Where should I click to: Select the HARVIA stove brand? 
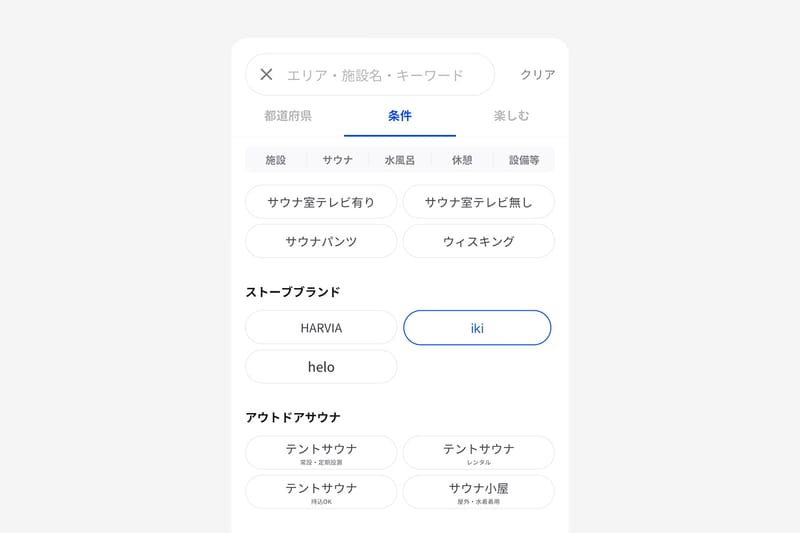coord(321,327)
